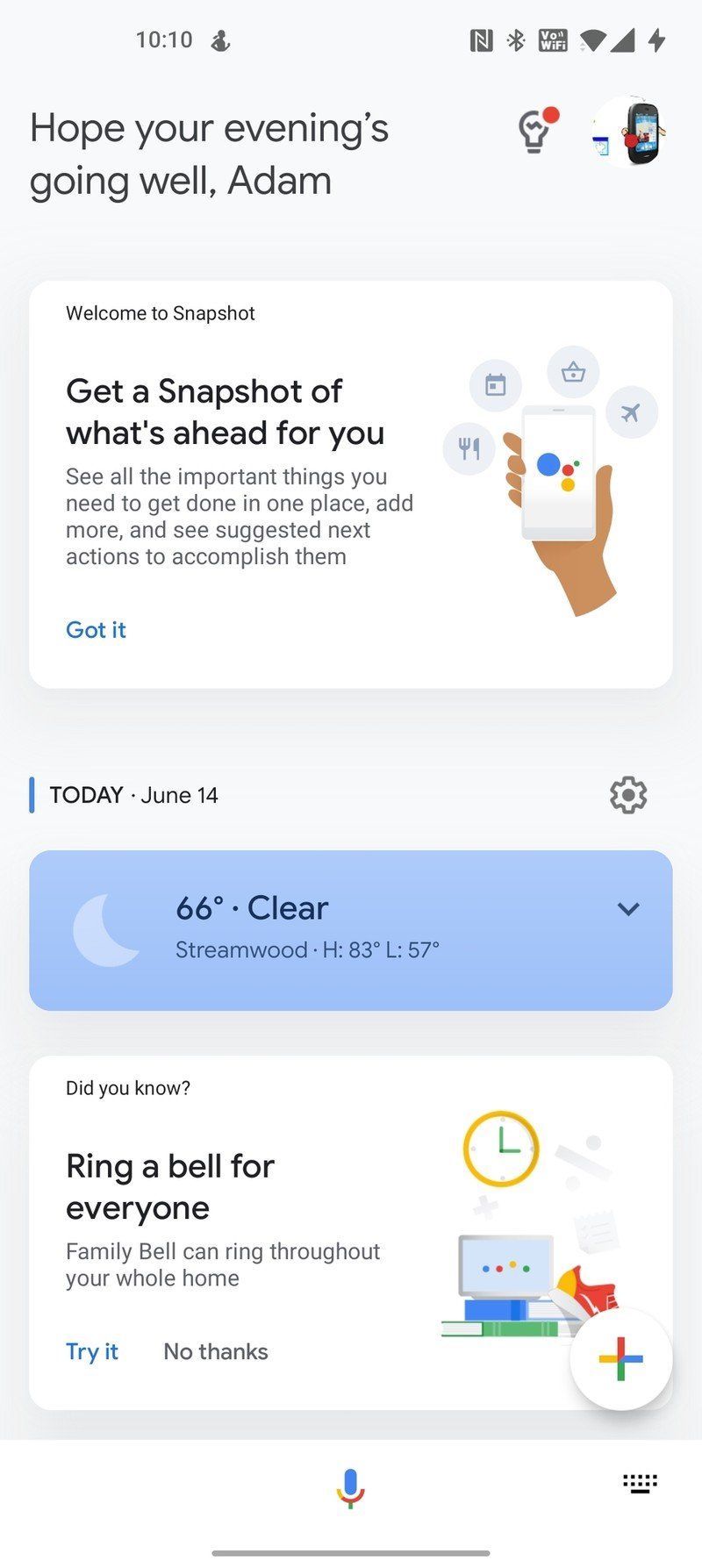Decline Family Bell with No thanks
The width and height of the screenshot is (702, 1568).
tap(215, 1351)
